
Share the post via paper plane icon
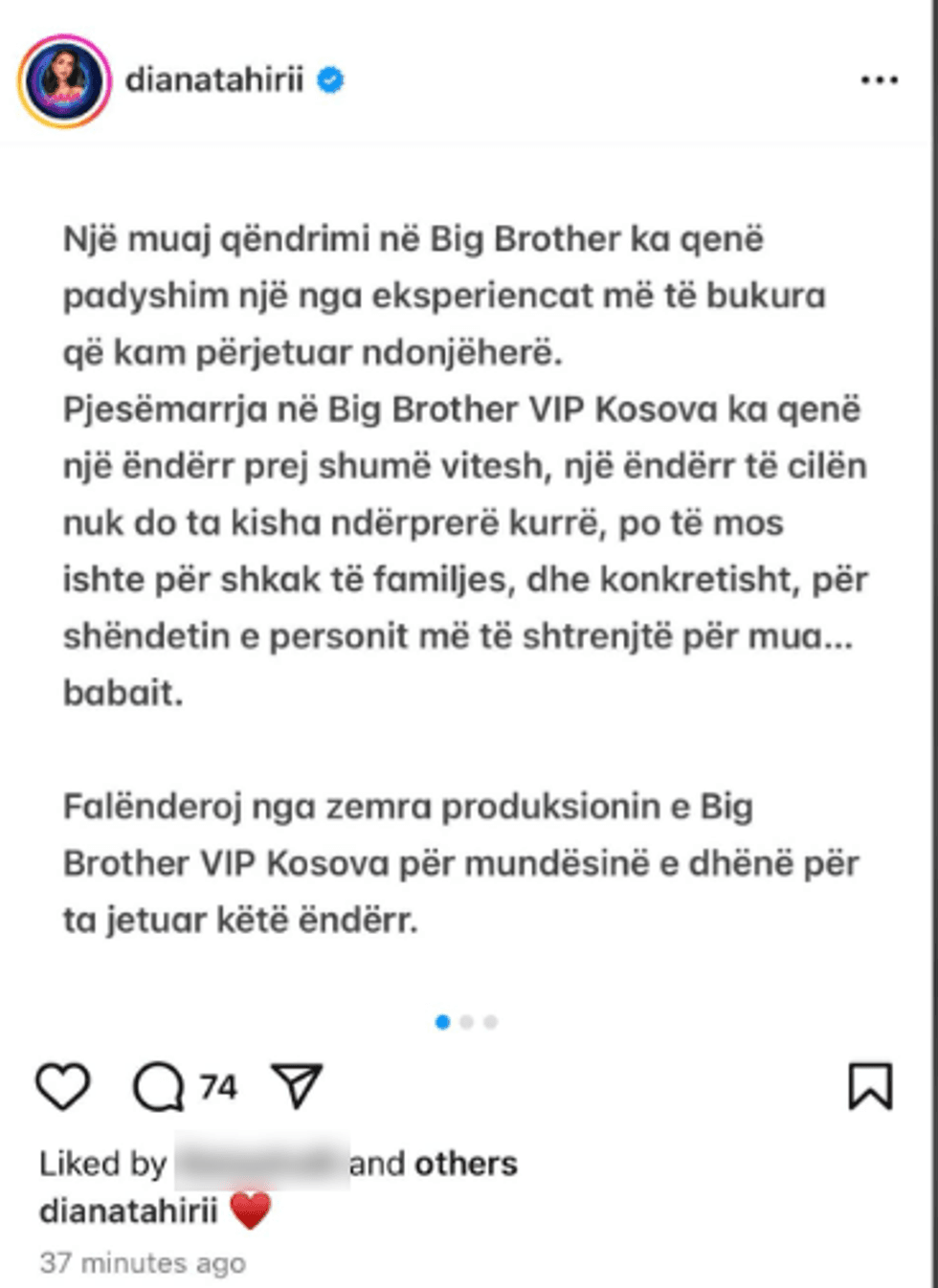coord(297,1087)
